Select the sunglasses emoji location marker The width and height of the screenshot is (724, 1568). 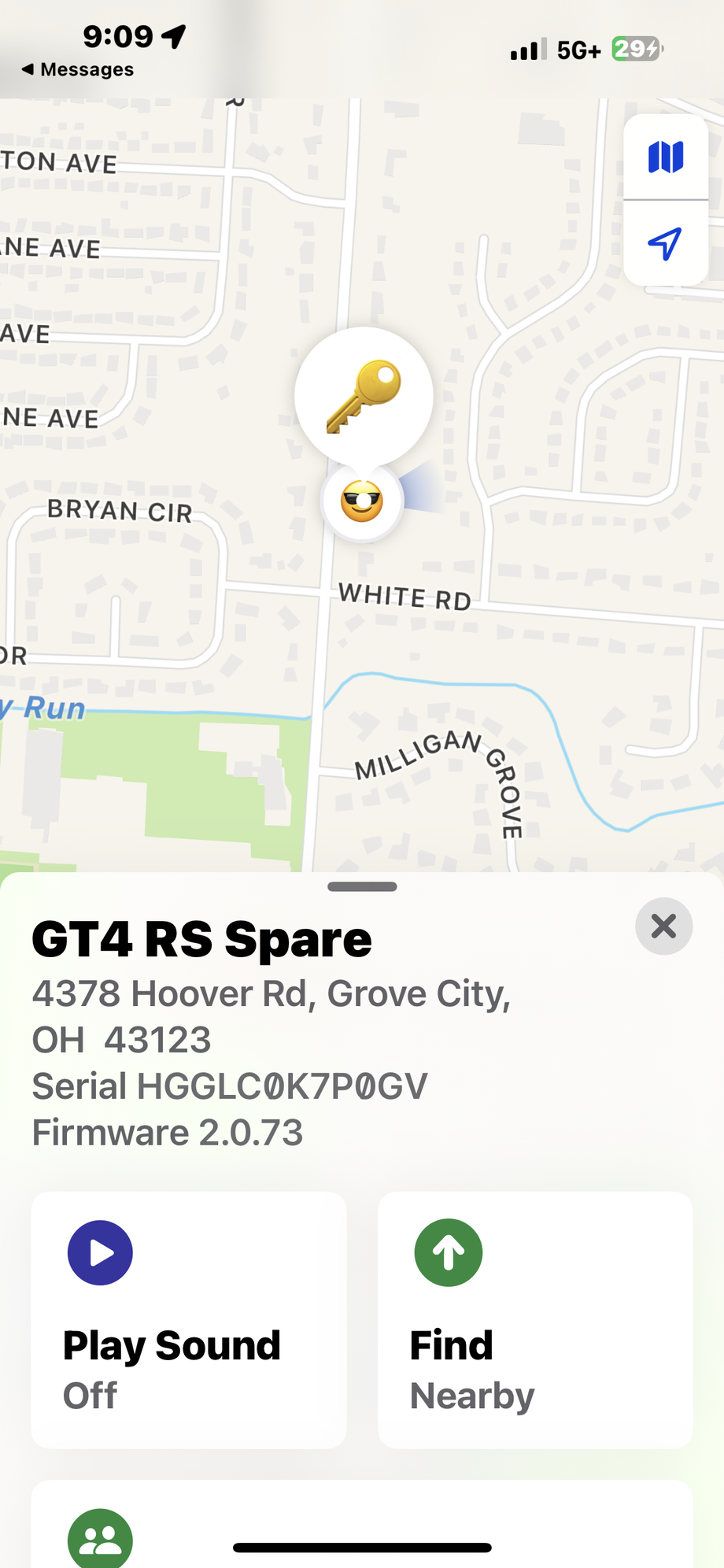(362, 501)
